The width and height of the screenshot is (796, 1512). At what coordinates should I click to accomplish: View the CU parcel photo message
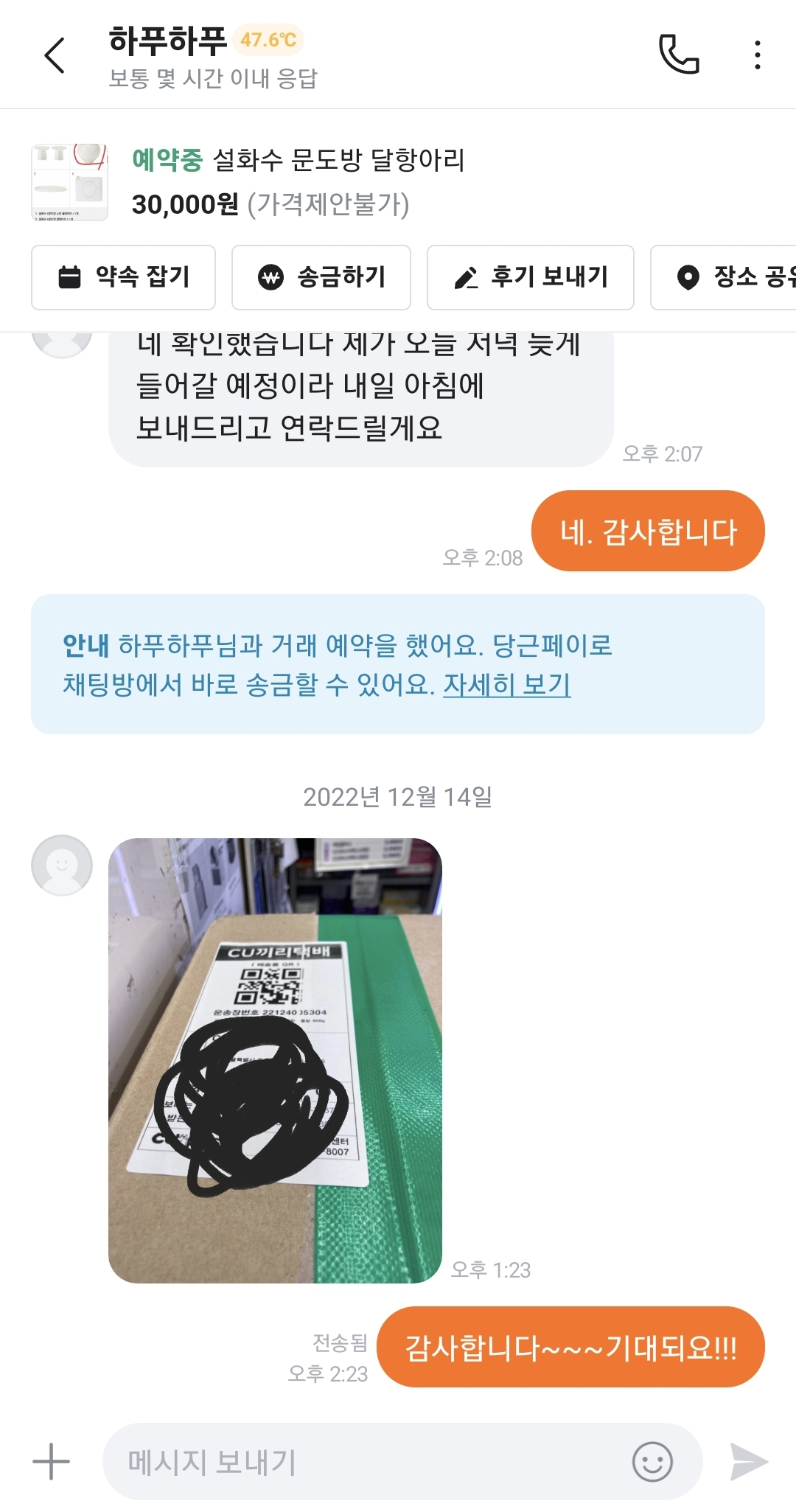click(275, 1060)
